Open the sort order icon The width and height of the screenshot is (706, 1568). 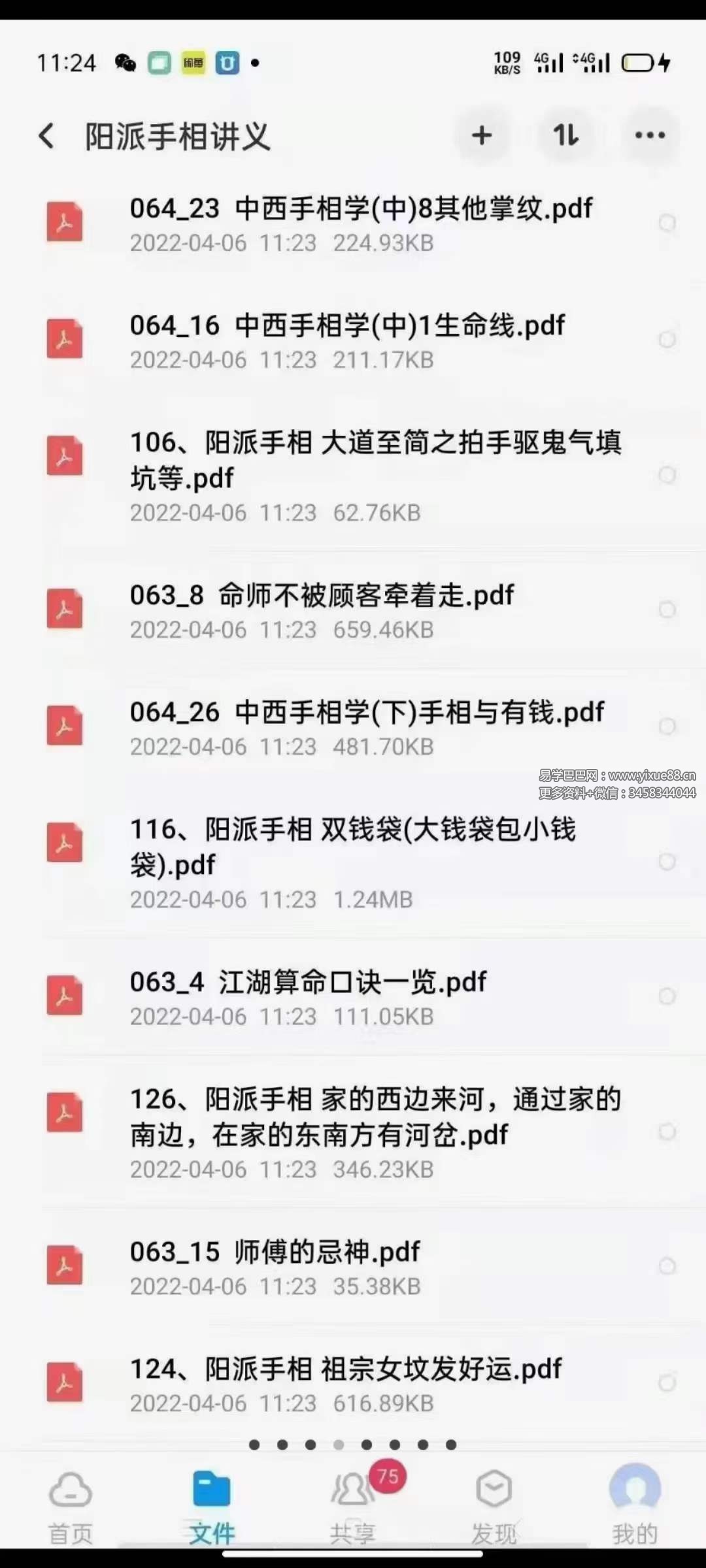[565, 136]
